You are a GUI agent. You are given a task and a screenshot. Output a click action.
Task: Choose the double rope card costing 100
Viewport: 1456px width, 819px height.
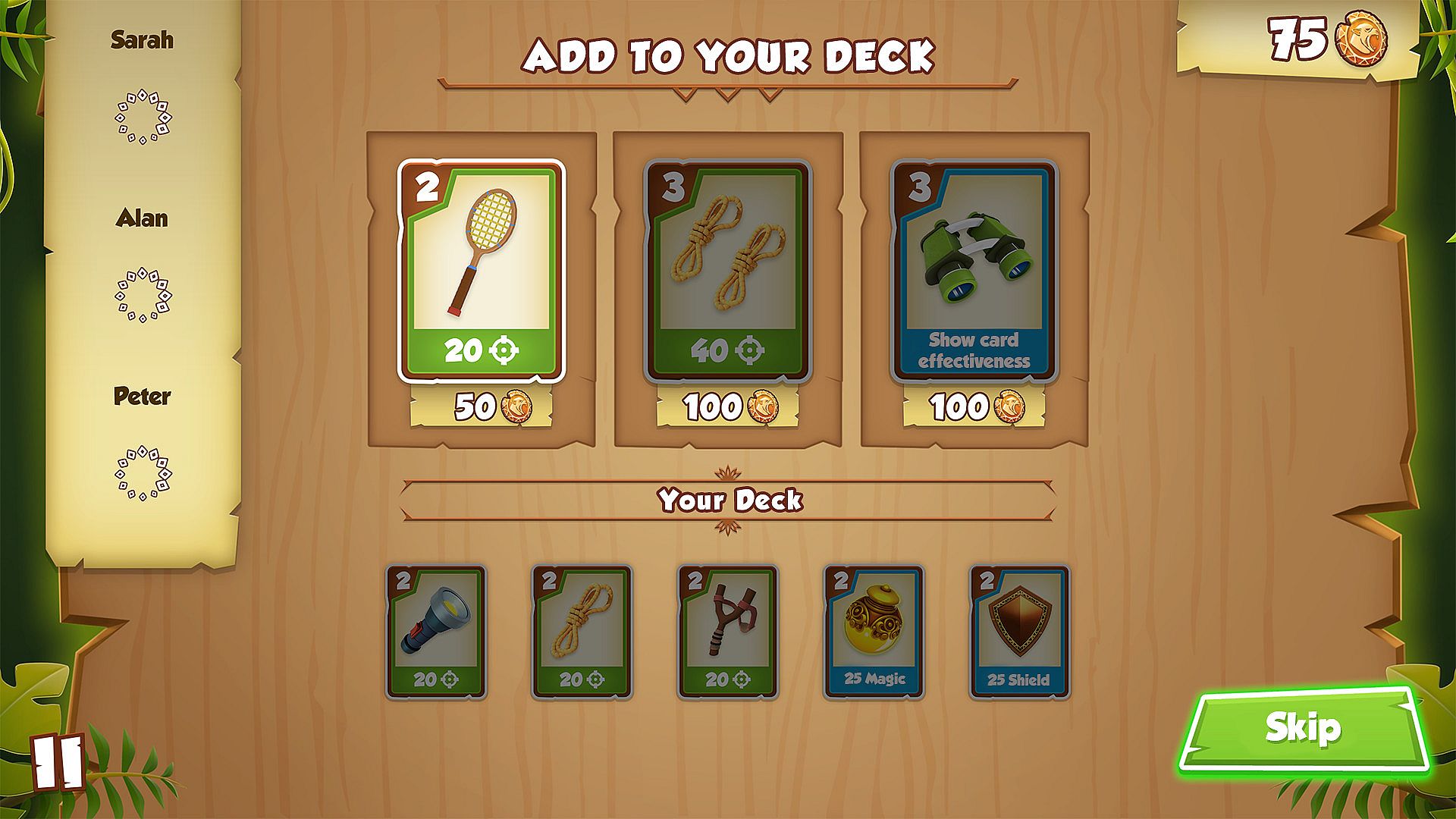tap(727, 271)
